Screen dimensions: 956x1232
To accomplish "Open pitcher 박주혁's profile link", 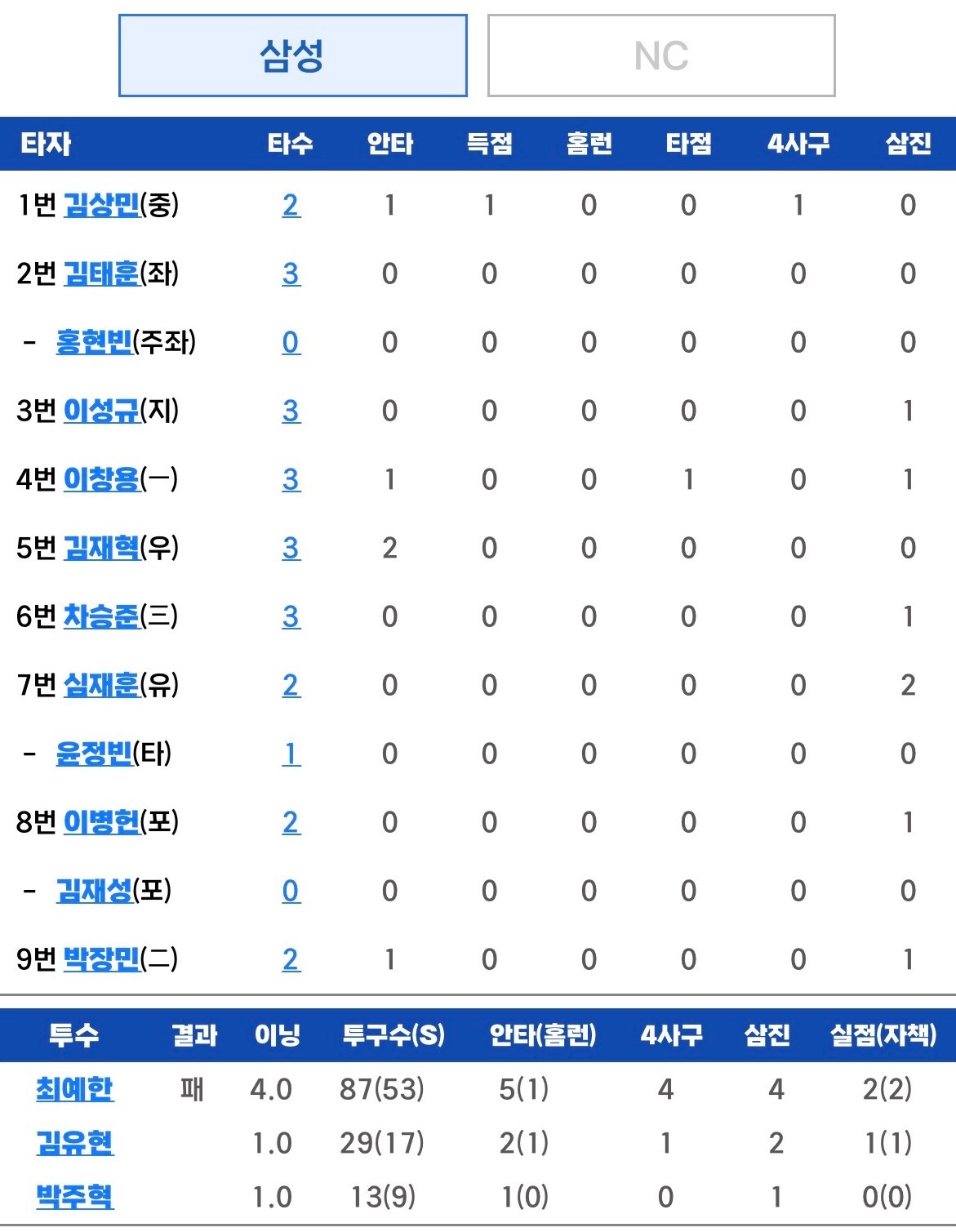I will click(74, 1197).
